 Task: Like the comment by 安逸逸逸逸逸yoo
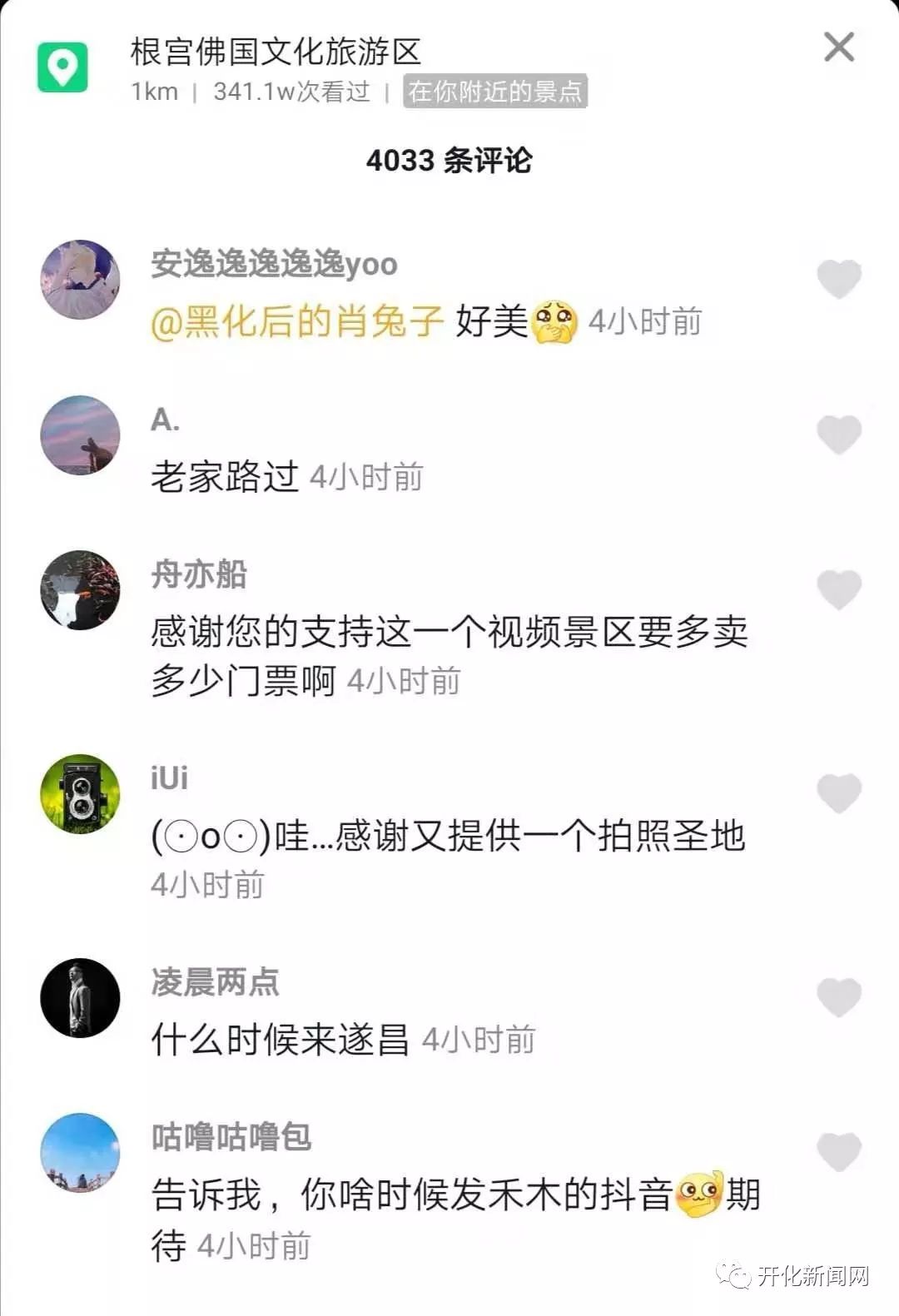[838, 278]
